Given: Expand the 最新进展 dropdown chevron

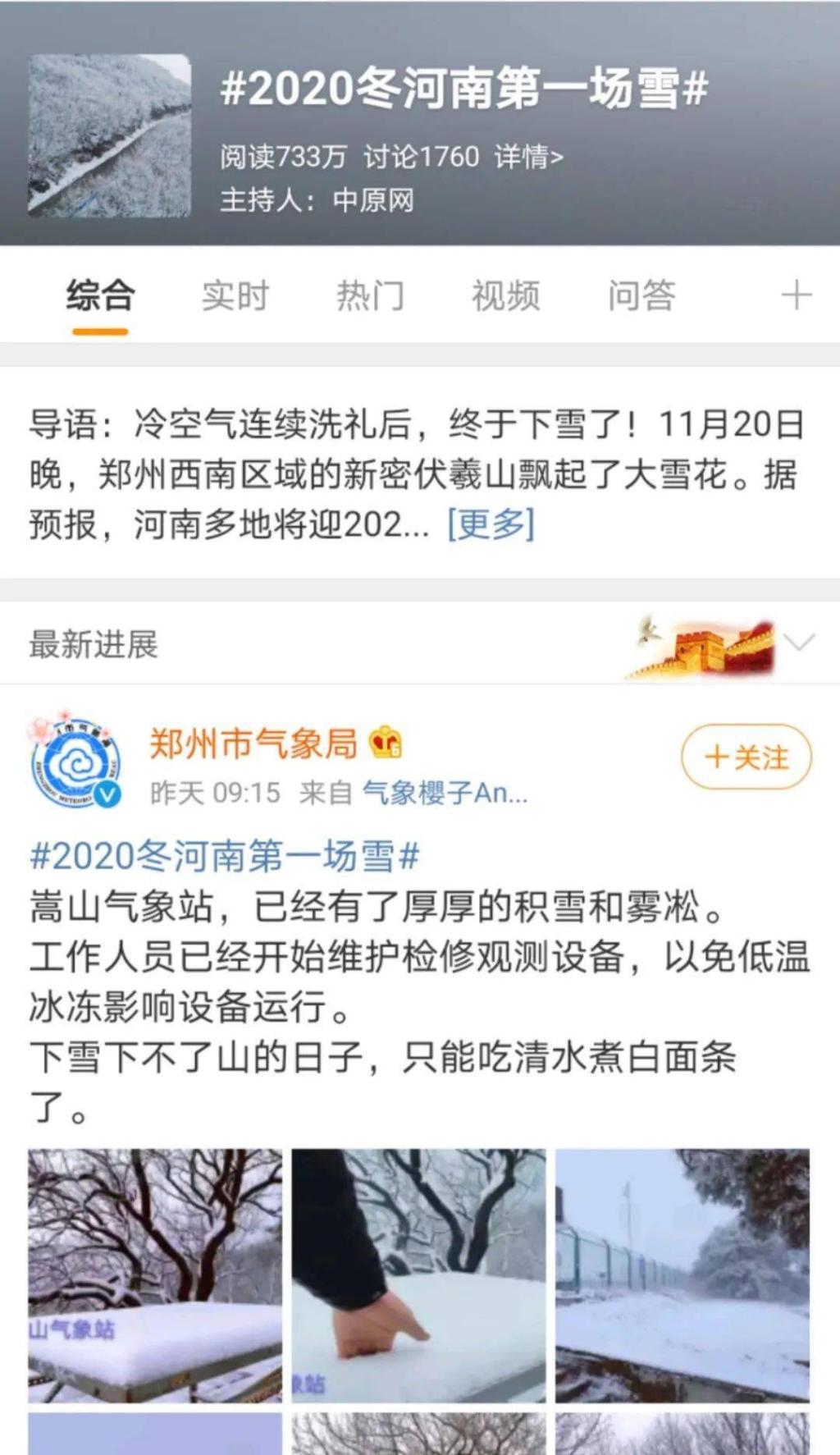Looking at the screenshot, I should click(x=799, y=643).
